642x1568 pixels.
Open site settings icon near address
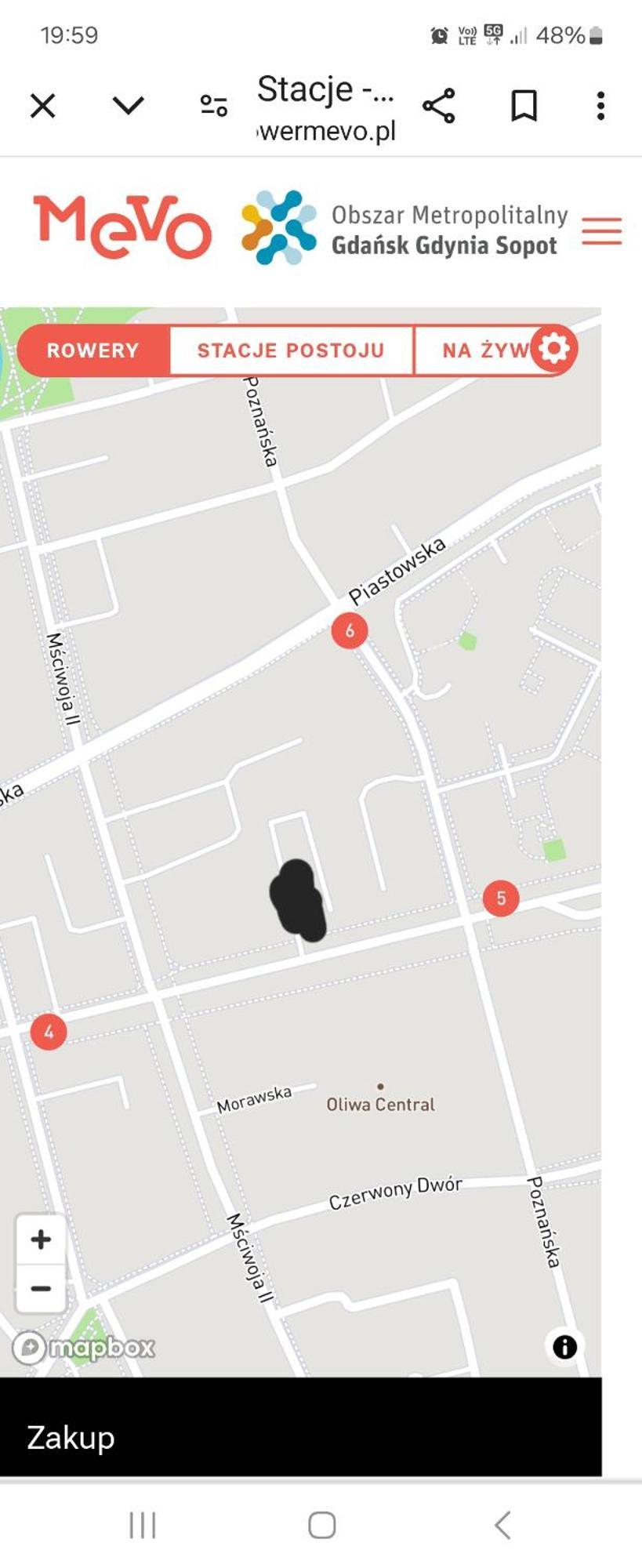pos(213,105)
